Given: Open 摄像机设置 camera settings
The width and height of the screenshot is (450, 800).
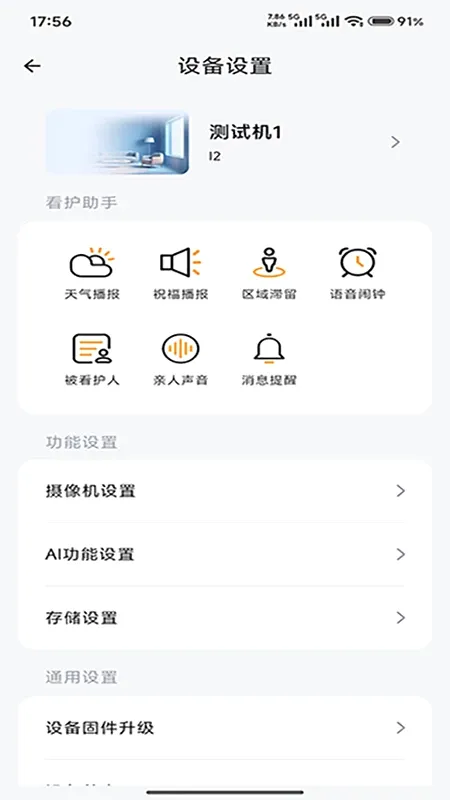Looking at the screenshot, I should (x=224, y=491).
